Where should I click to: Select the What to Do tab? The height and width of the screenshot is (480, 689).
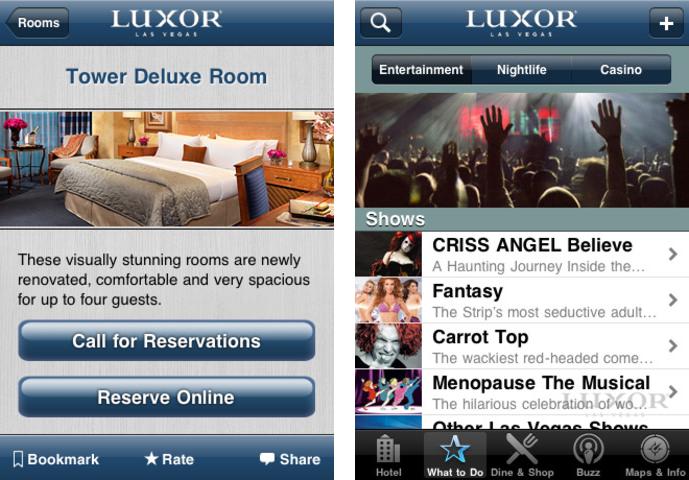pos(455,456)
